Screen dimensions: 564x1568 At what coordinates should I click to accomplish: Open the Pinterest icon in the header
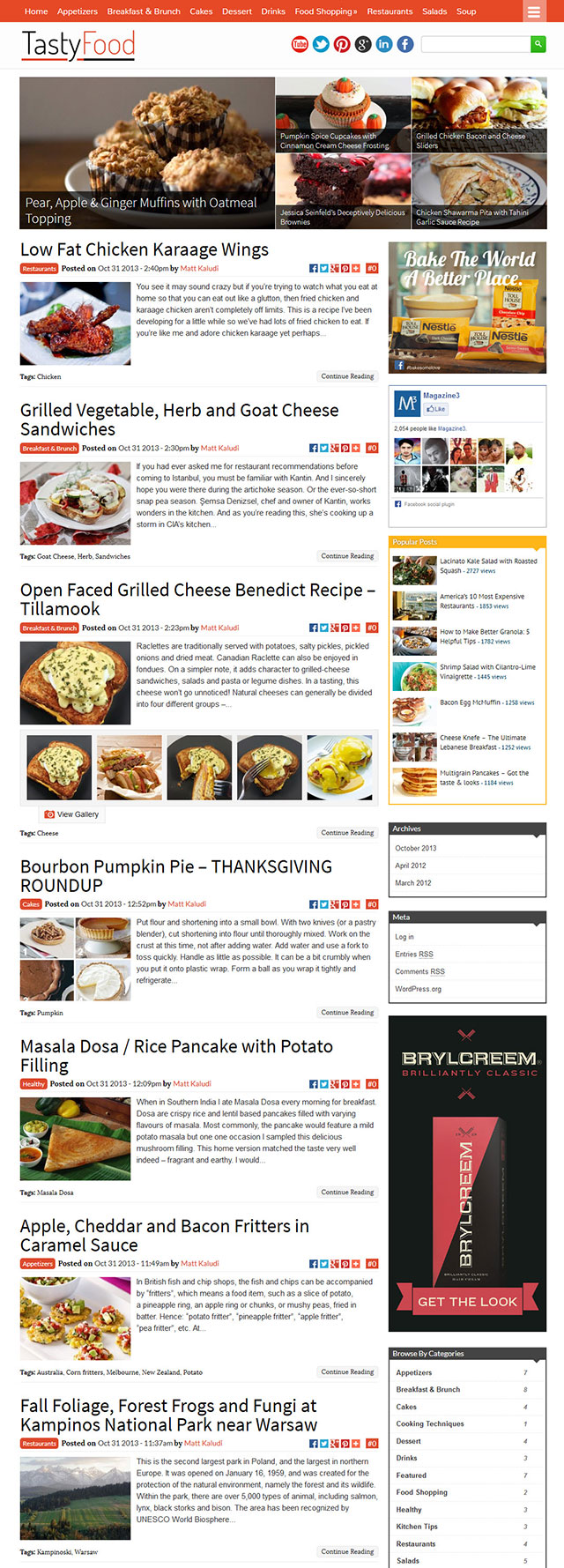click(342, 44)
